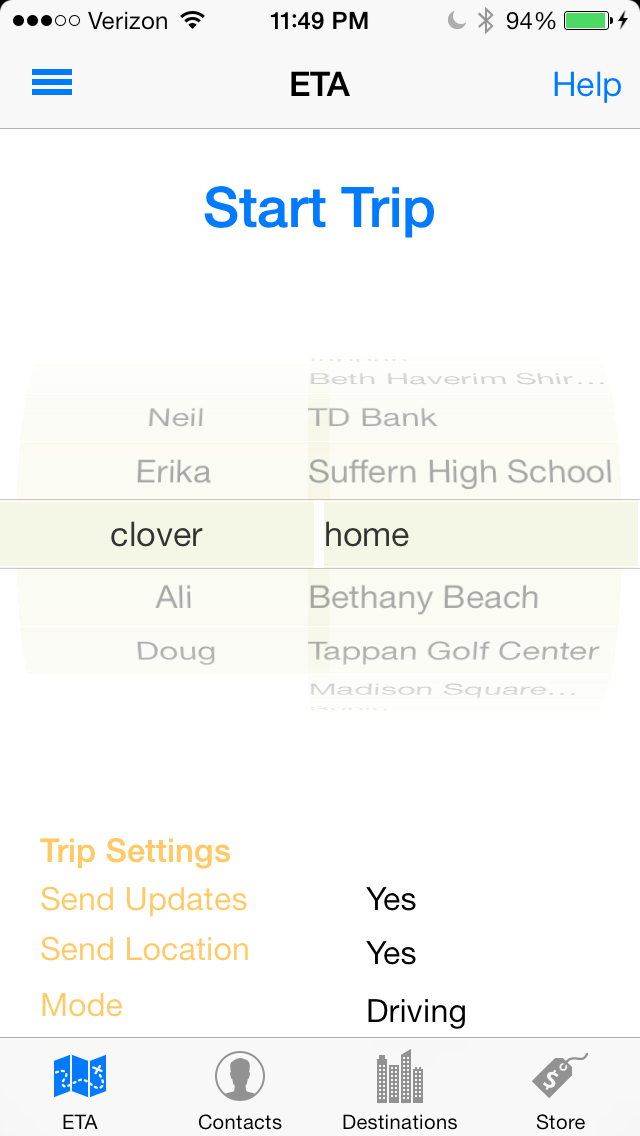Pick Bethany Beach as destination

pyautogui.click(x=424, y=597)
